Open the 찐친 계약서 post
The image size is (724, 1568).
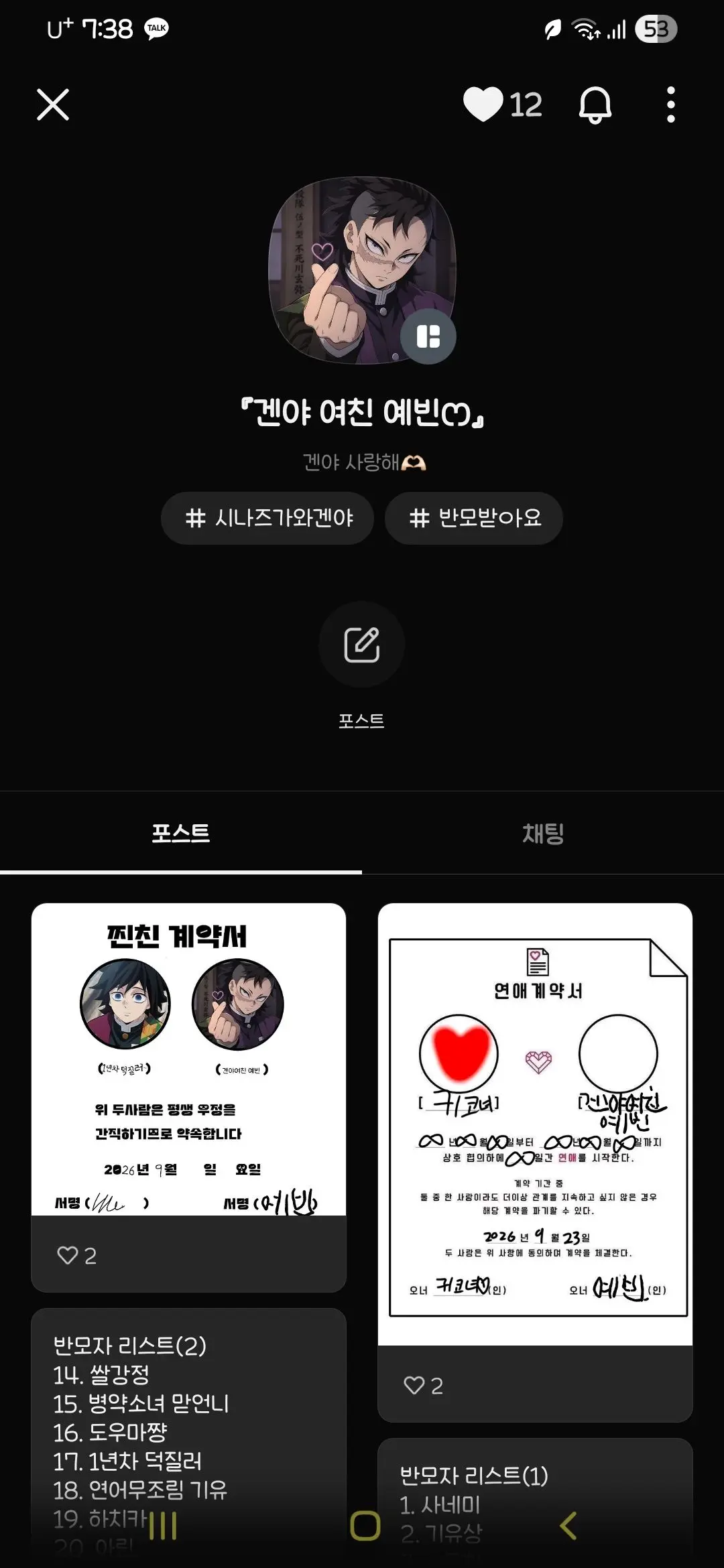[188, 1059]
